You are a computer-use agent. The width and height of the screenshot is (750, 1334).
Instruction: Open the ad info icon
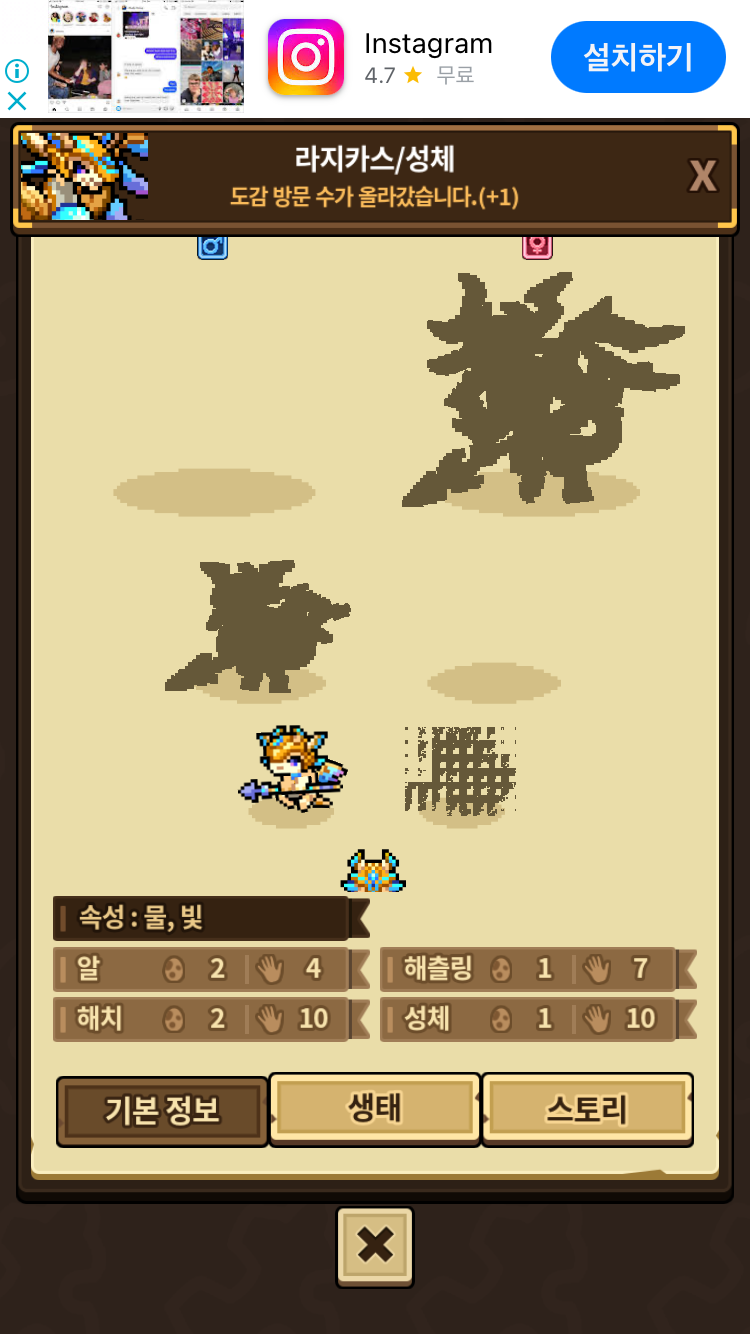pos(17,71)
